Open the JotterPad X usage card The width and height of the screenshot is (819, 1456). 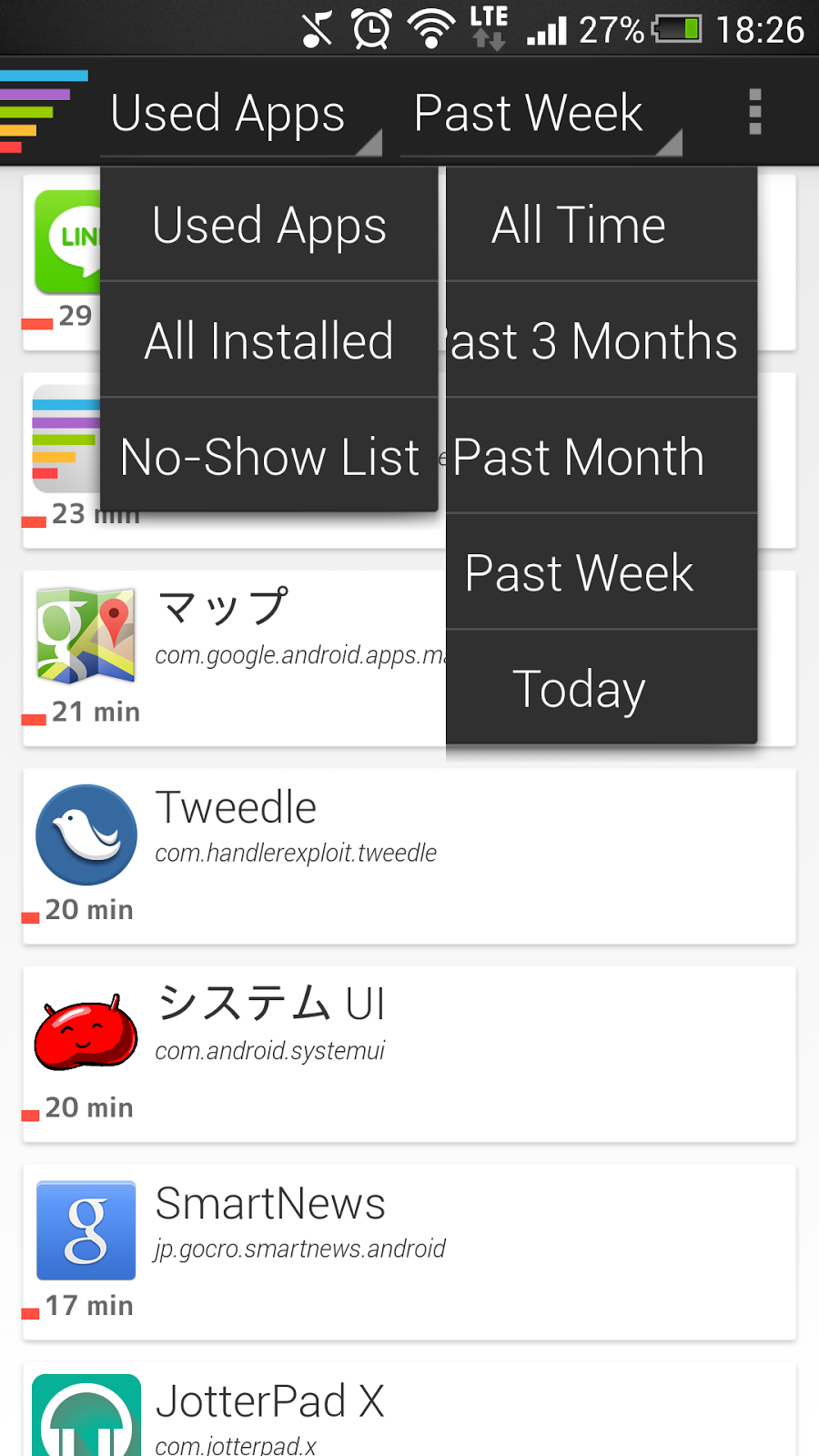(409, 1410)
